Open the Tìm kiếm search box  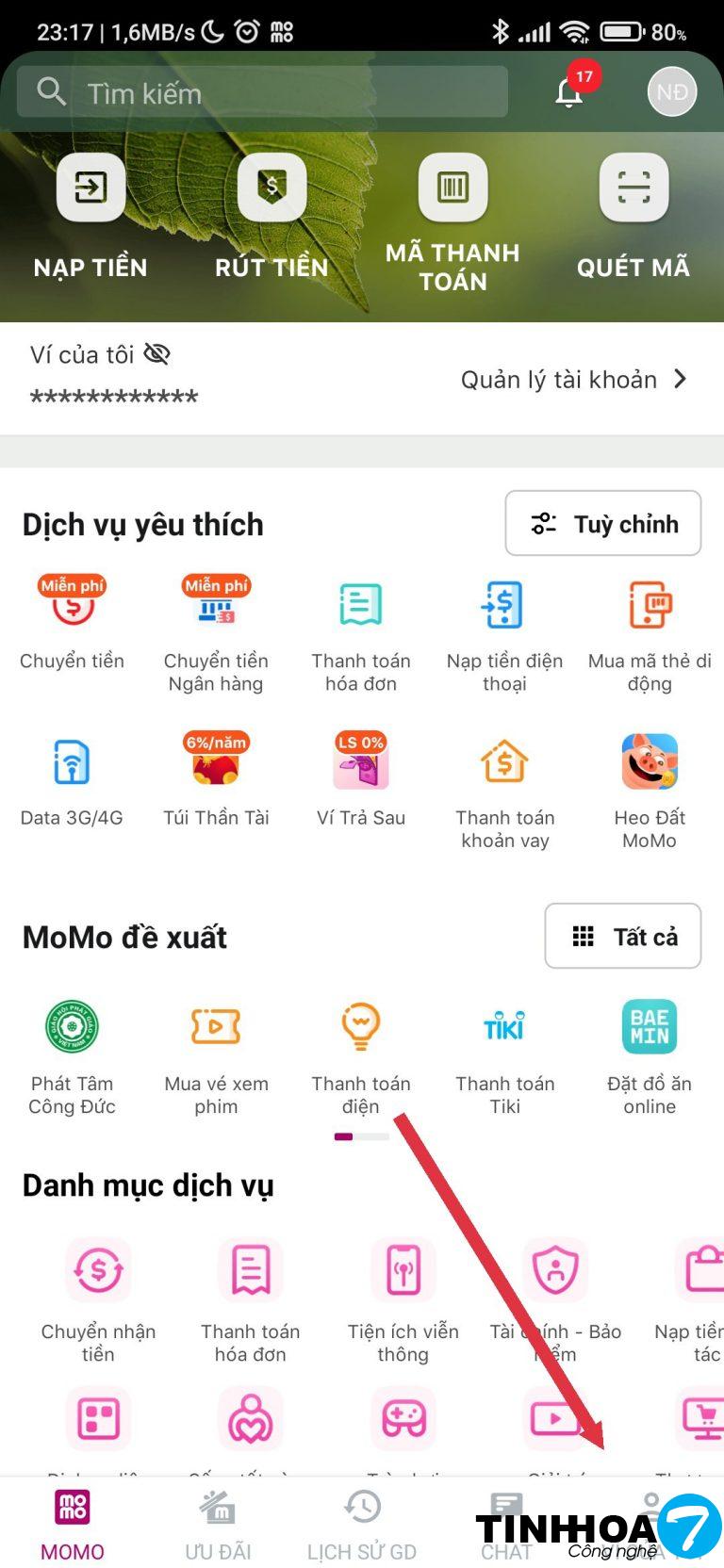tap(262, 92)
